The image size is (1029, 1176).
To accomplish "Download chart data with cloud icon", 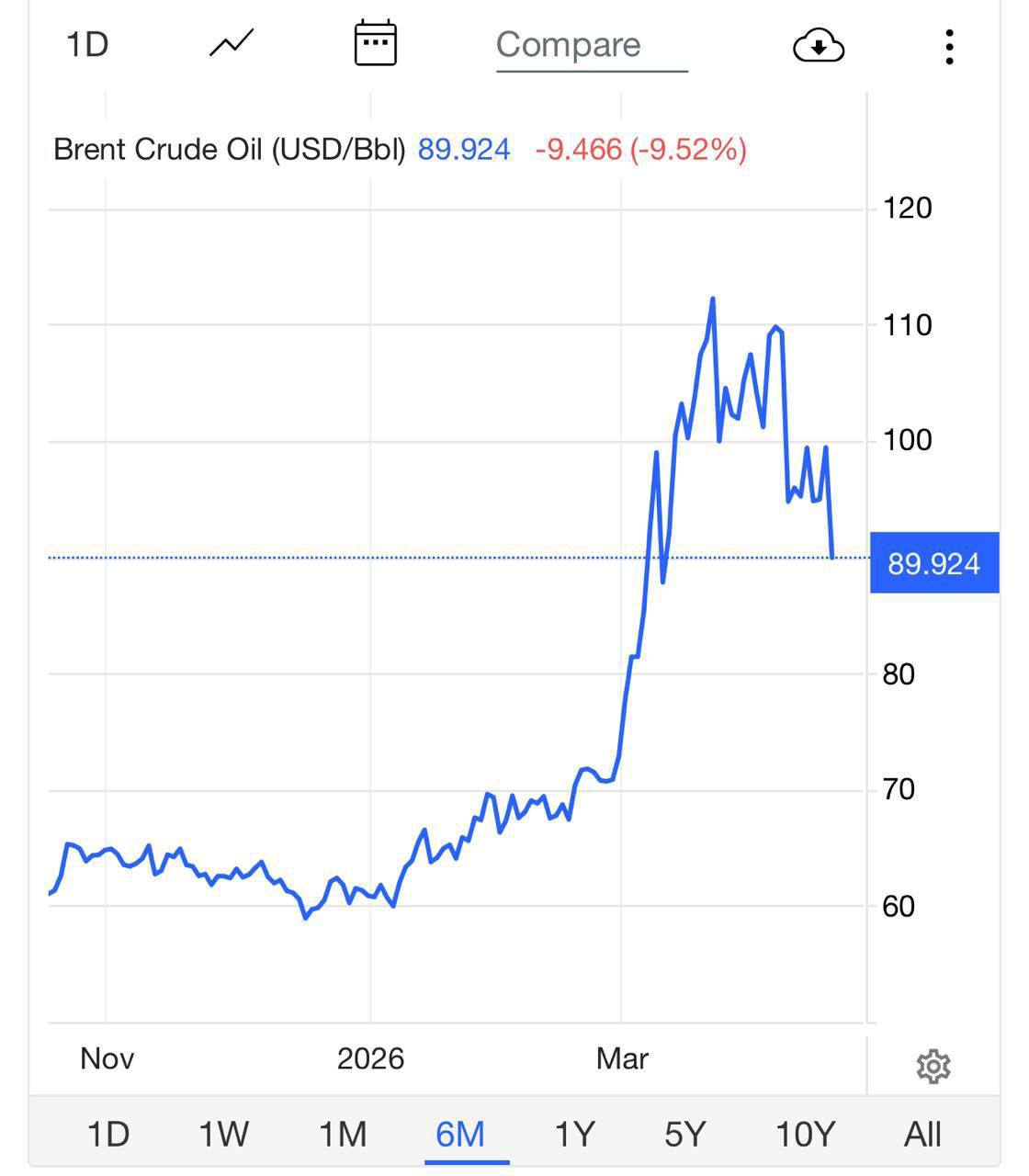I will (818, 45).
